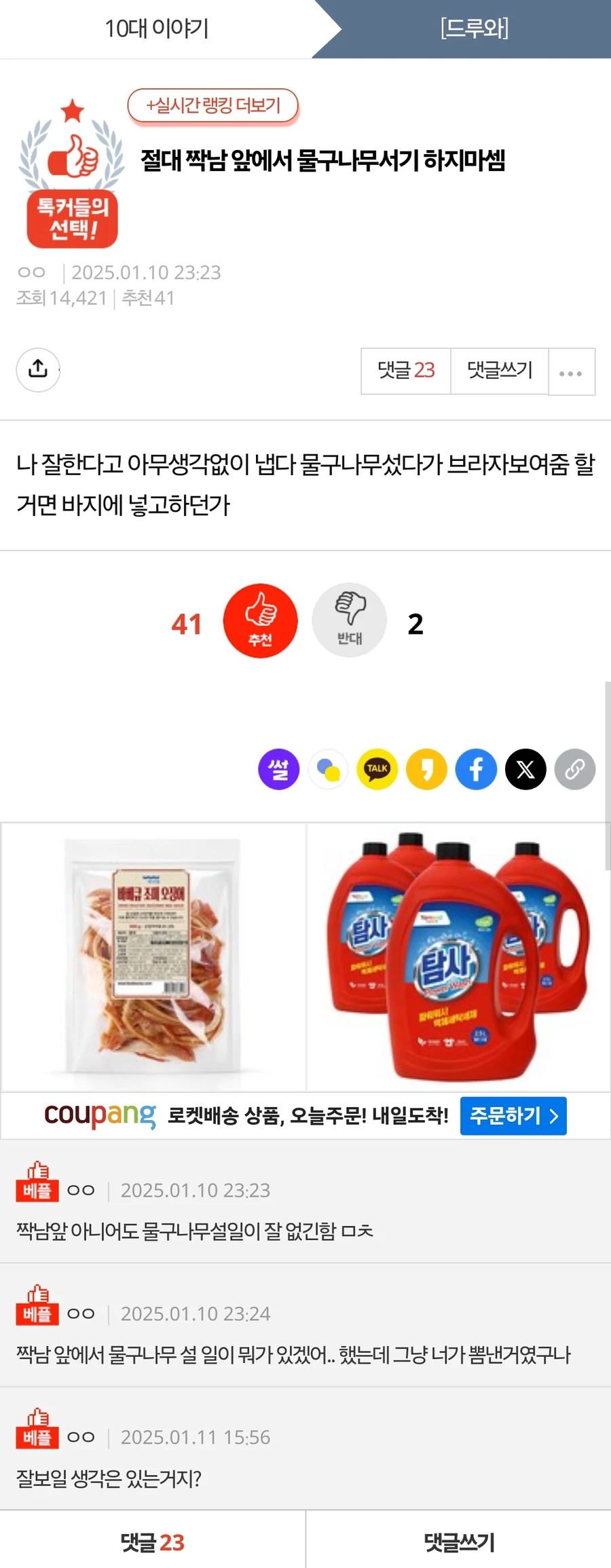Copy the post link via the chain icon

[574, 769]
